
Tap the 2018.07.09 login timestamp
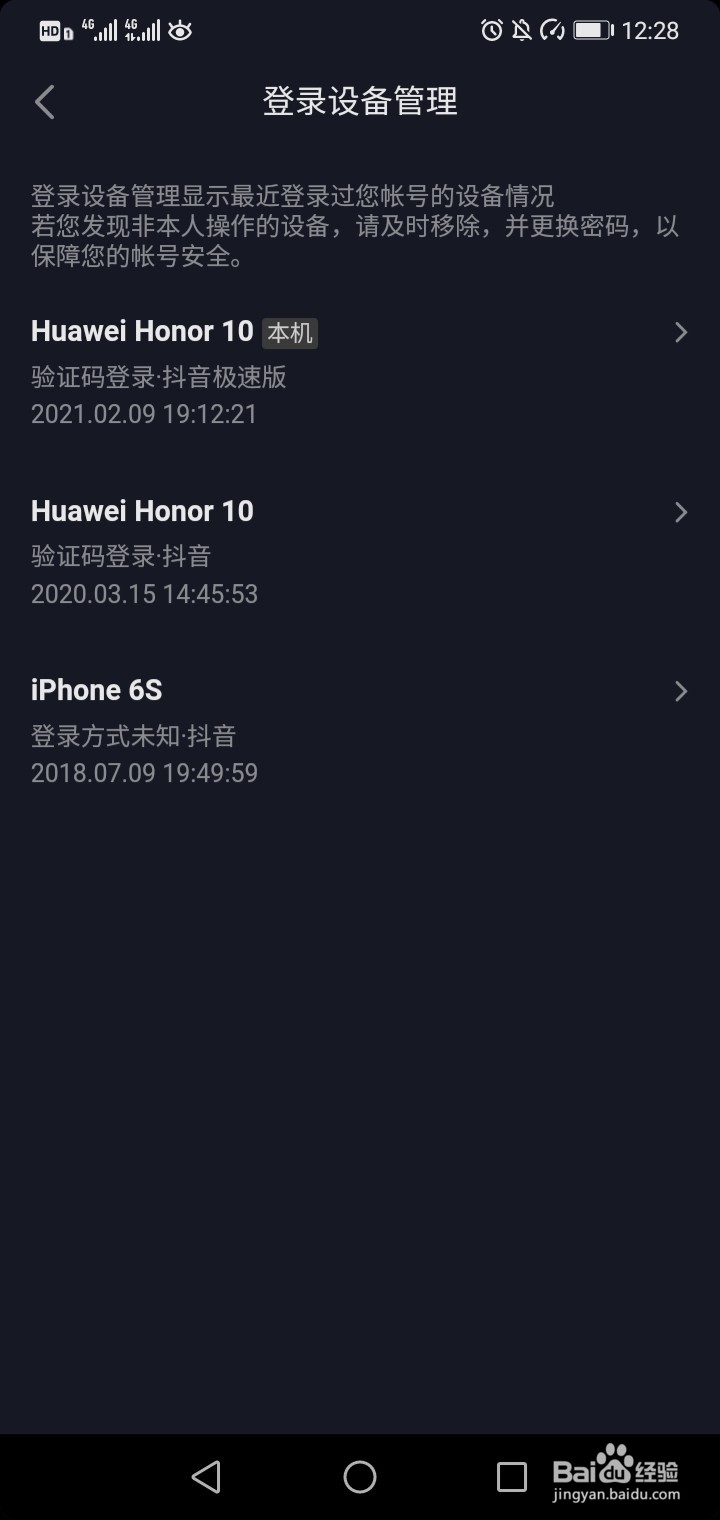pyautogui.click(x=144, y=772)
